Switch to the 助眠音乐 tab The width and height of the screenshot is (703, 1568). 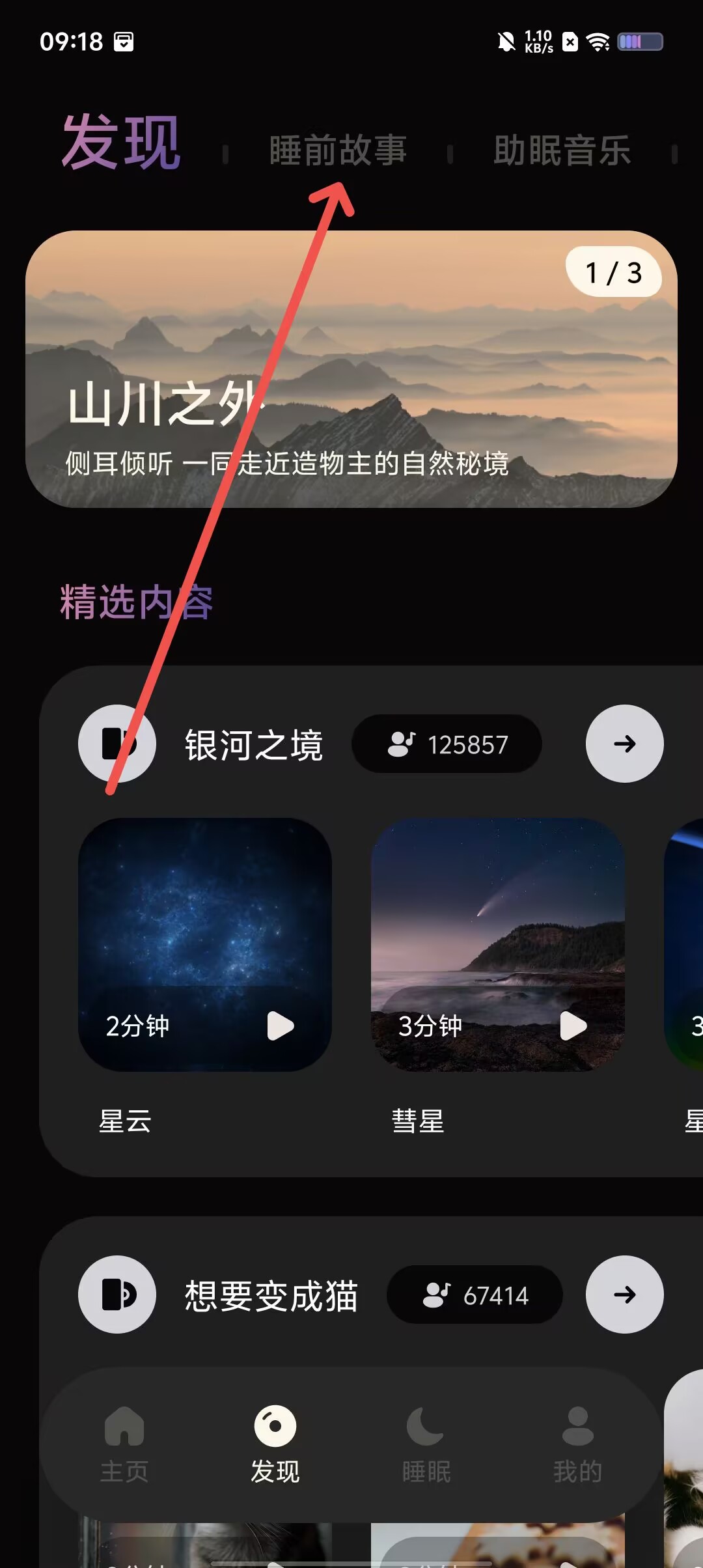click(562, 150)
